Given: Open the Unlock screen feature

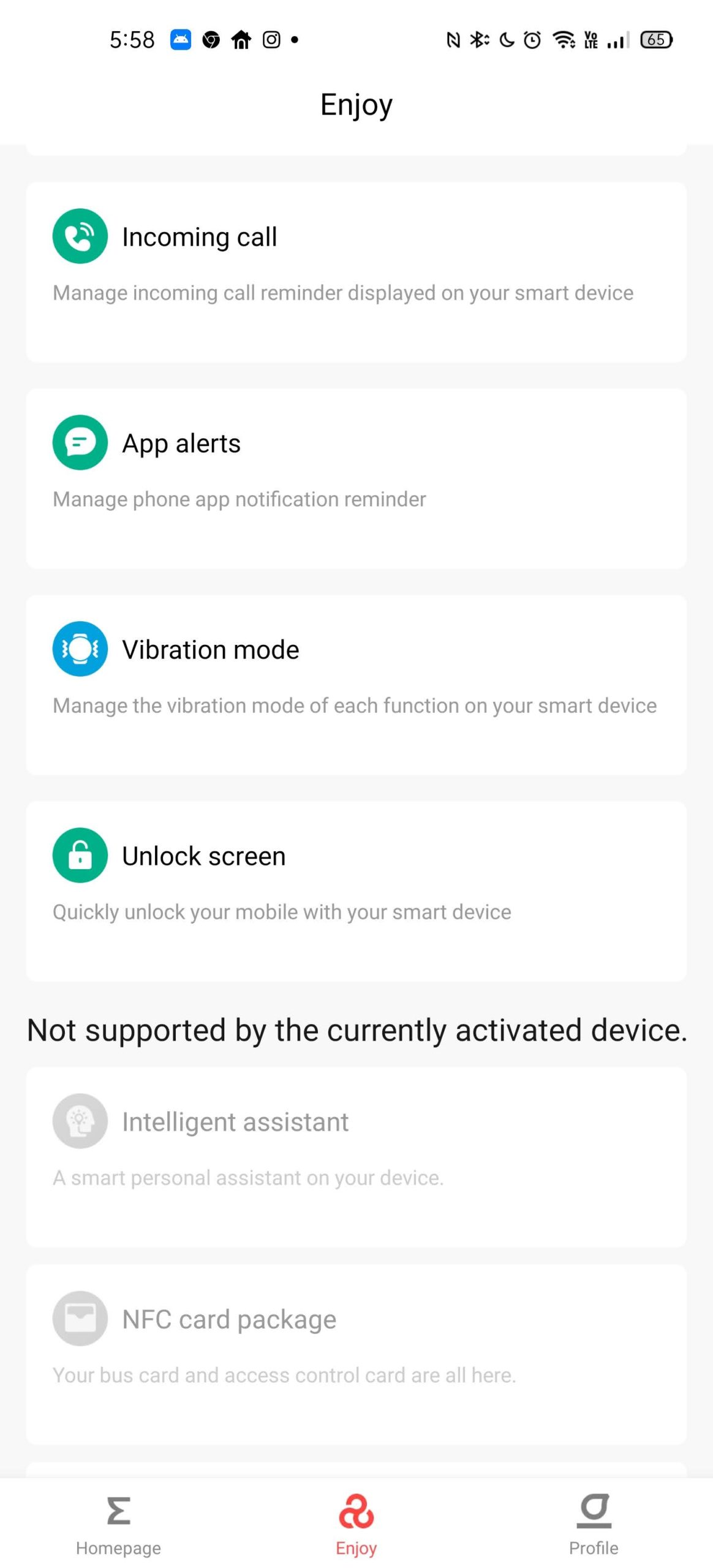Looking at the screenshot, I should [x=356, y=891].
